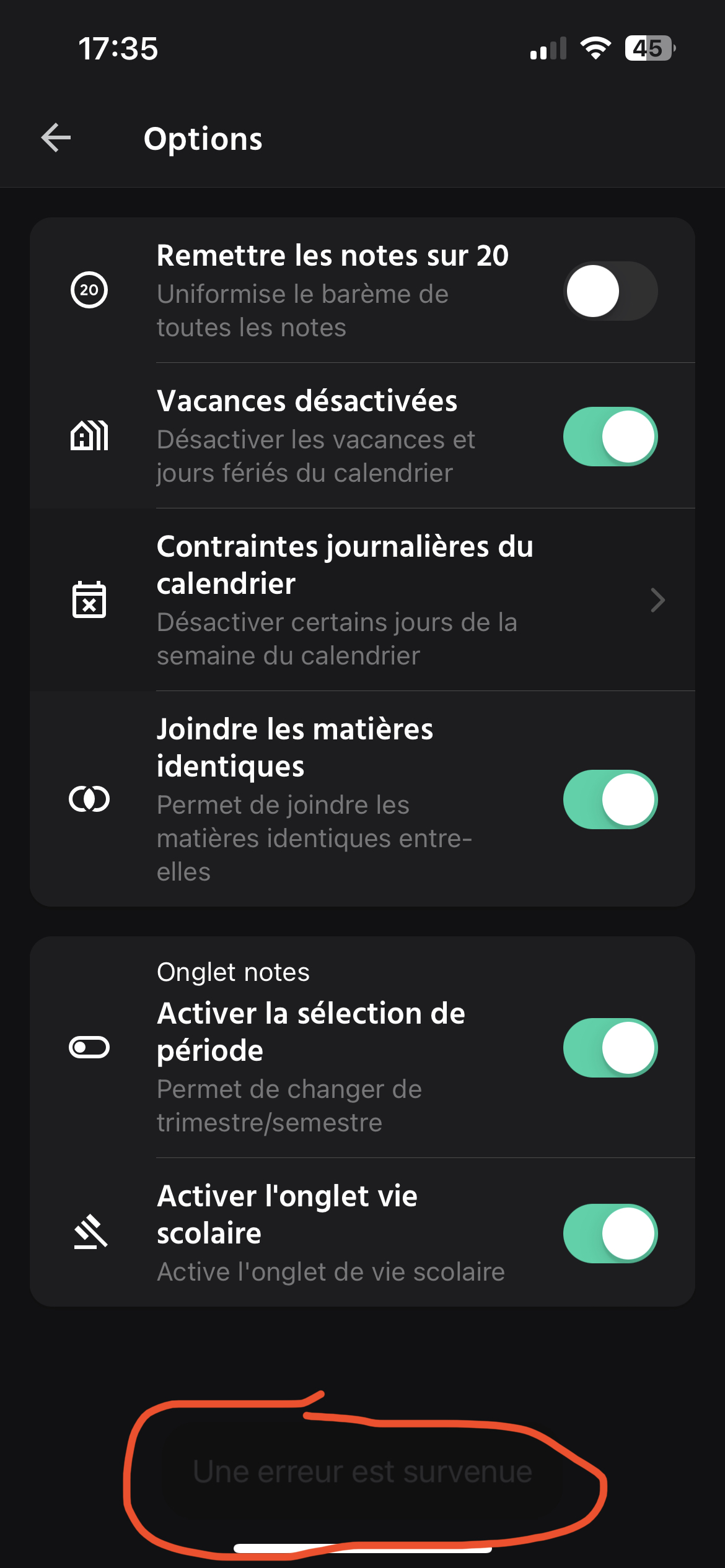
Task: Toggle 'Activer la sélection de période' off
Action: coord(610,1047)
